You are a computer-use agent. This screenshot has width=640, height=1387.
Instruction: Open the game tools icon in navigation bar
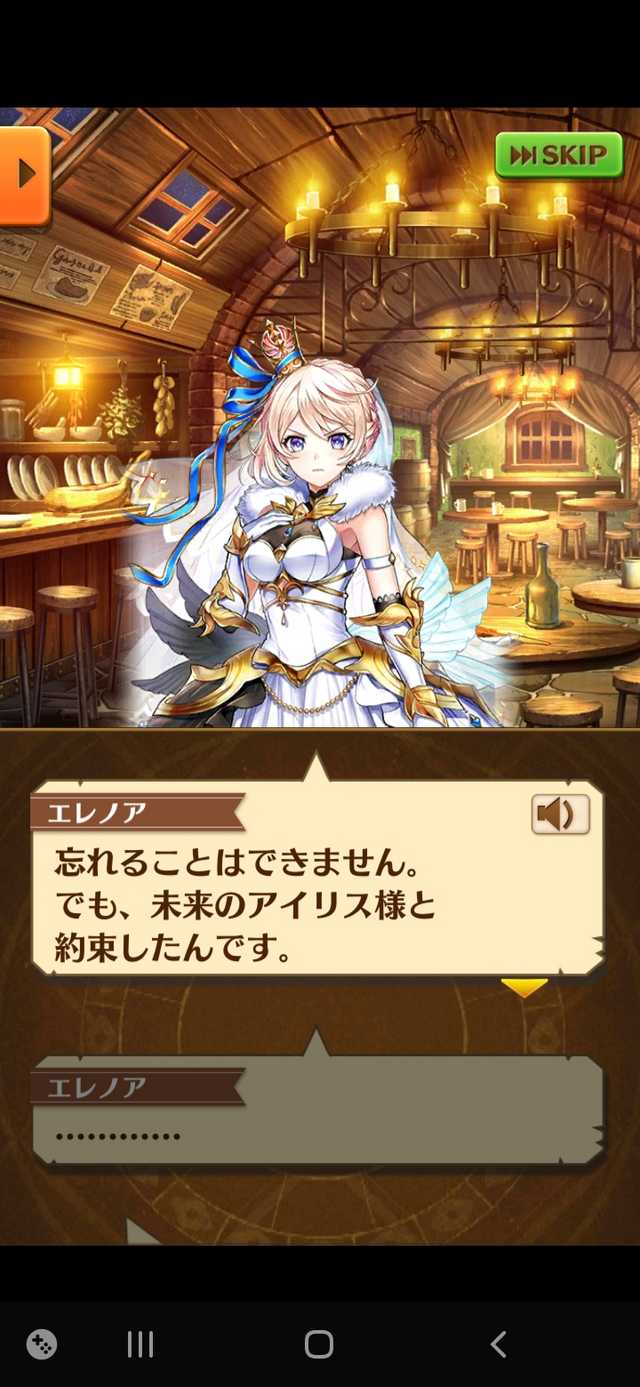click(x=41, y=1343)
